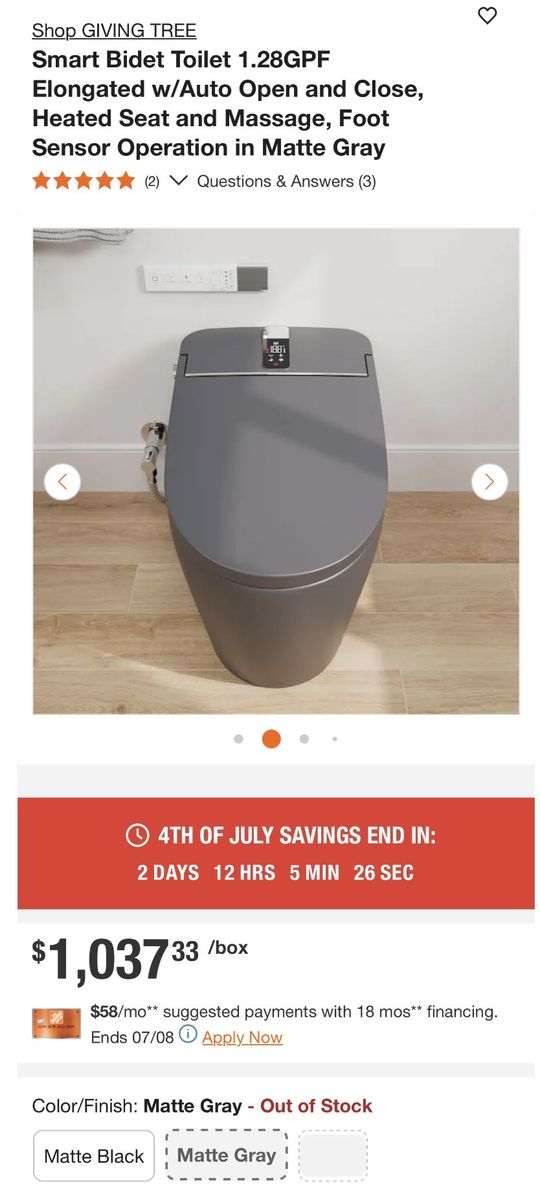Tap the financing info icon
The image size is (540, 1200).
pyautogui.click(x=188, y=1036)
